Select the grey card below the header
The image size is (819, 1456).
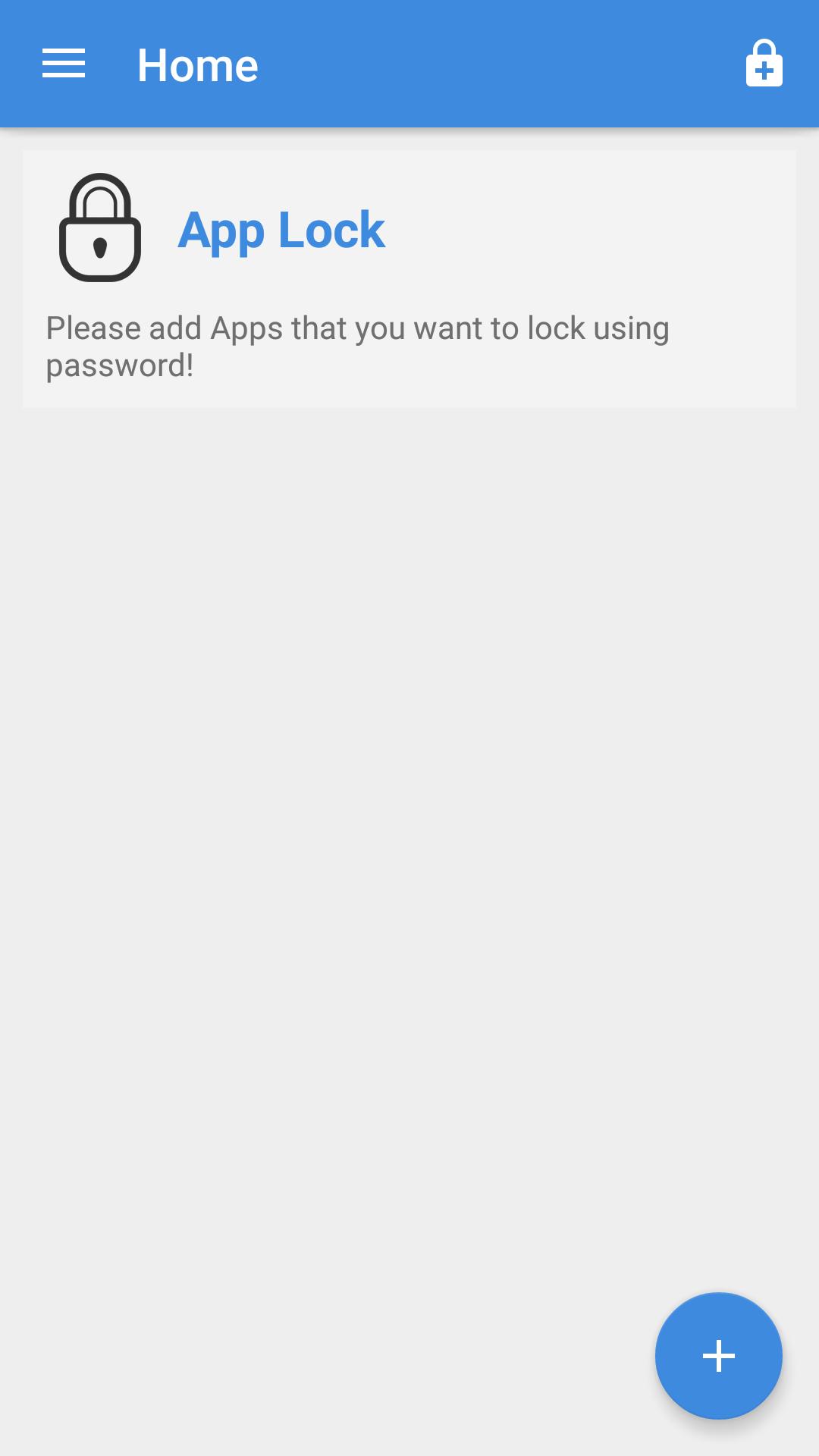coord(409,277)
